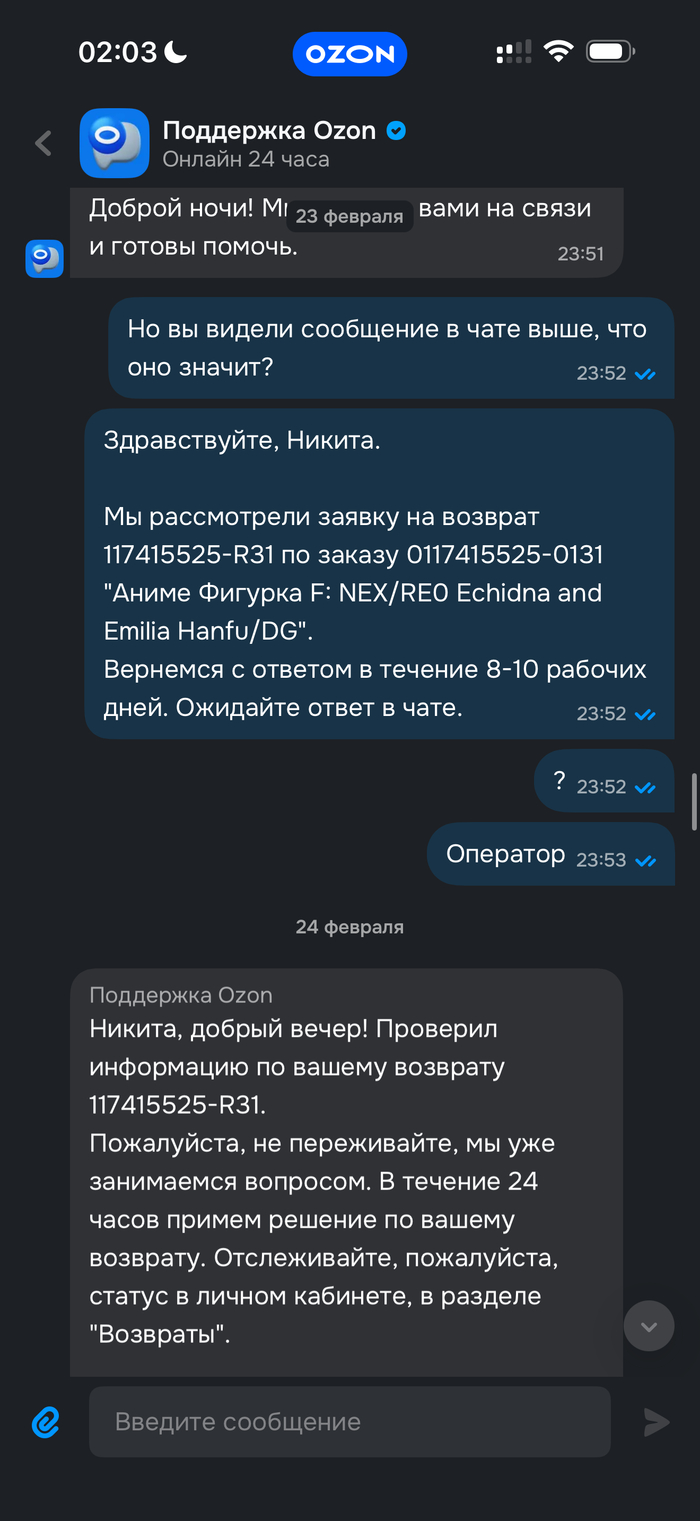Go back with the header arrow
Viewport: 700px width, 1521px height.
[43, 143]
